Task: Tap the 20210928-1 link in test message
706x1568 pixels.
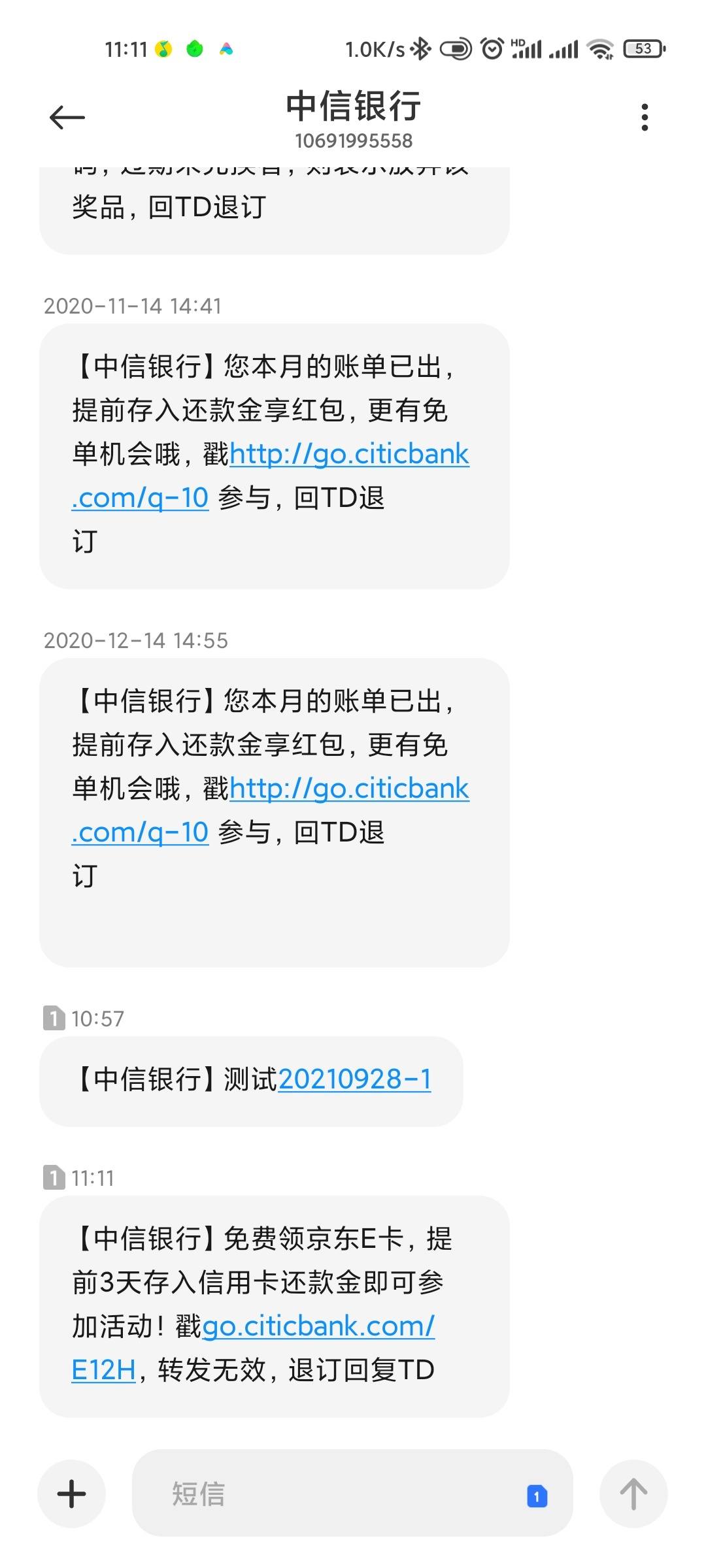Action: pos(355,1079)
